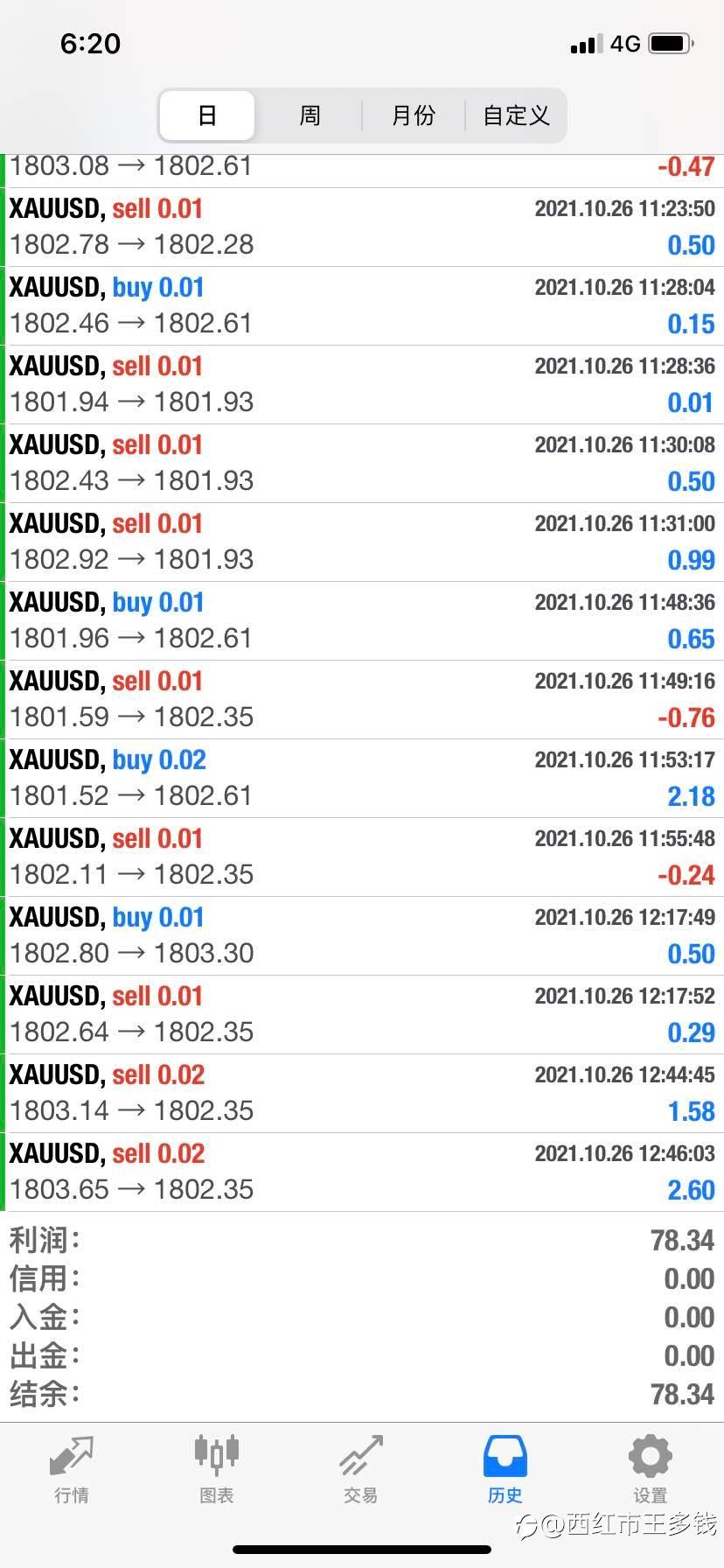Viewport: 724px width, 1568px height.
Task: Expand the sell 0.02 trade at 12:44:45
Action: pos(362,1094)
